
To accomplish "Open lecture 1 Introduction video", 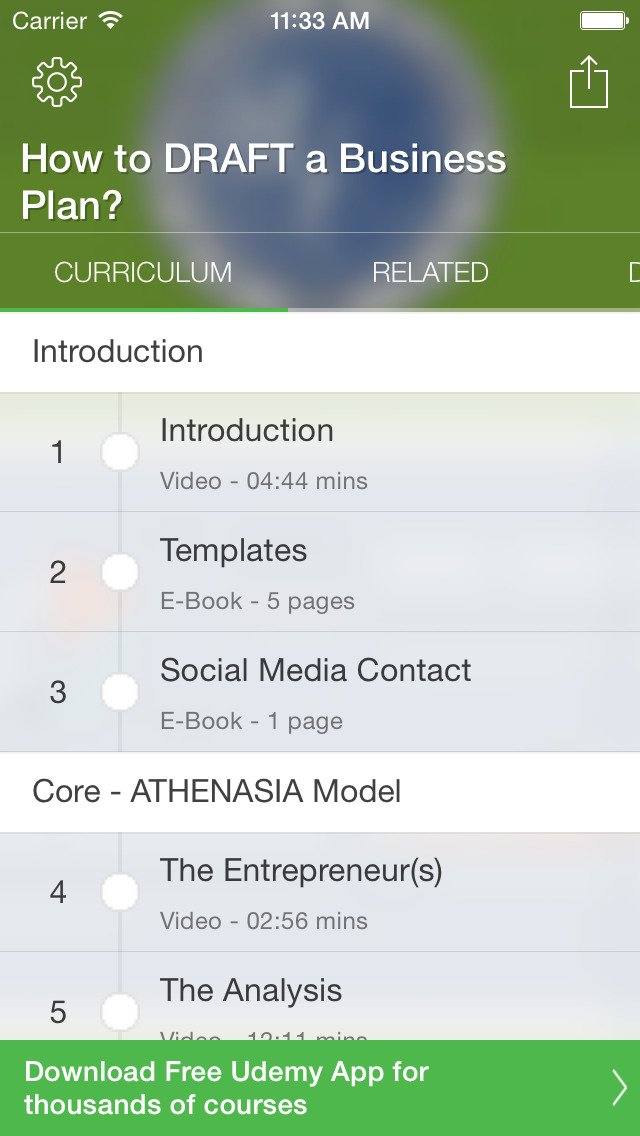I will point(320,453).
